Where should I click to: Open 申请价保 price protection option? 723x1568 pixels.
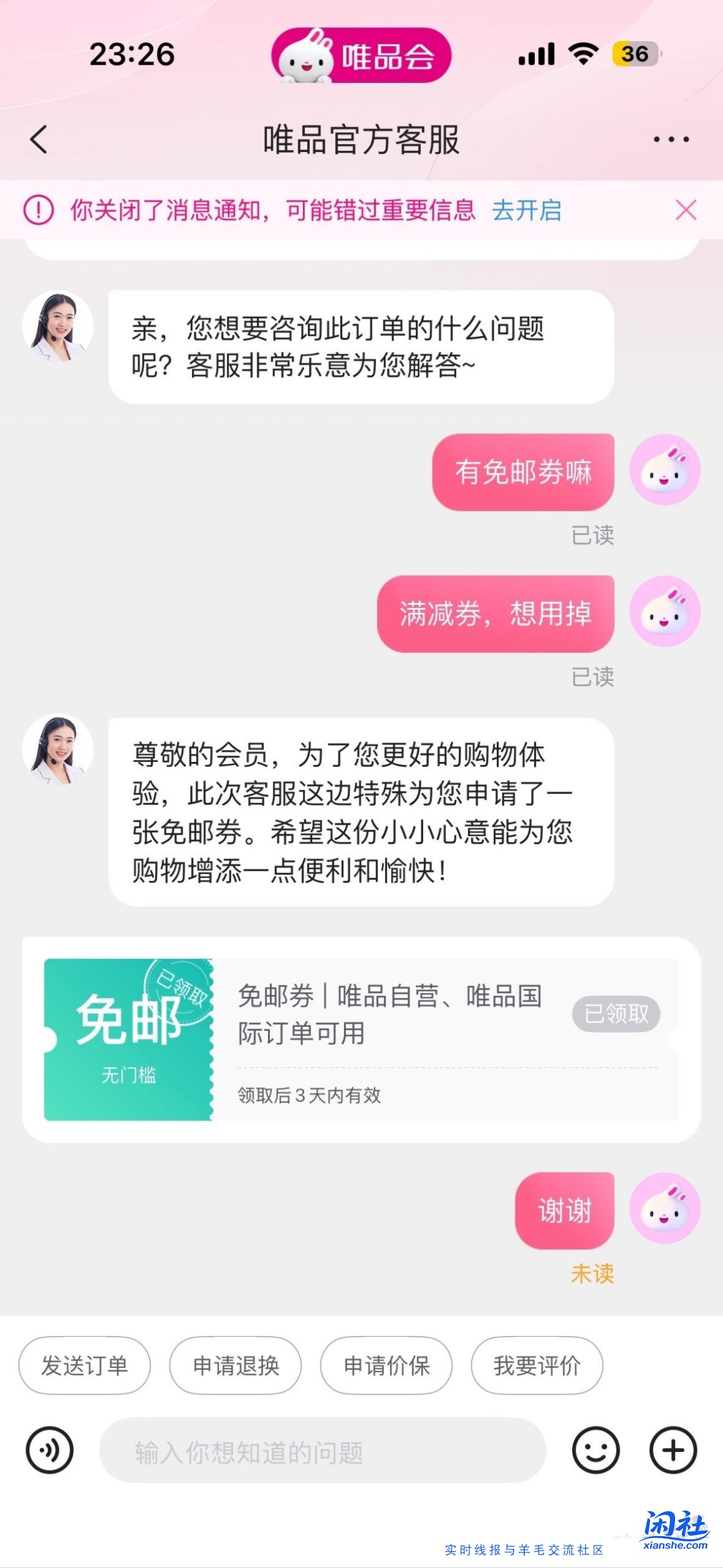386,1365
